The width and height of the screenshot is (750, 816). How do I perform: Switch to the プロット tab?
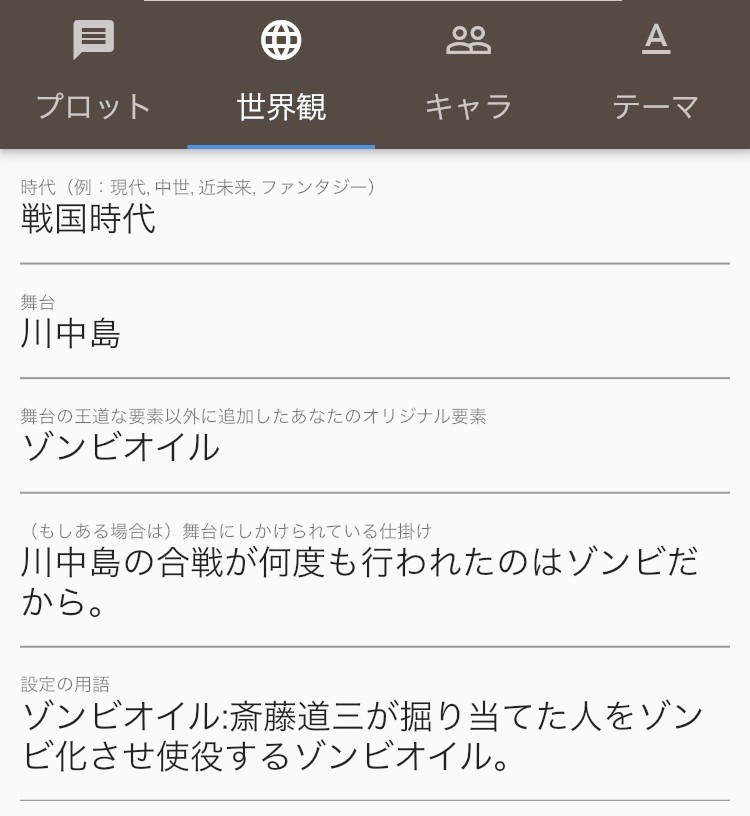(x=94, y=75)
